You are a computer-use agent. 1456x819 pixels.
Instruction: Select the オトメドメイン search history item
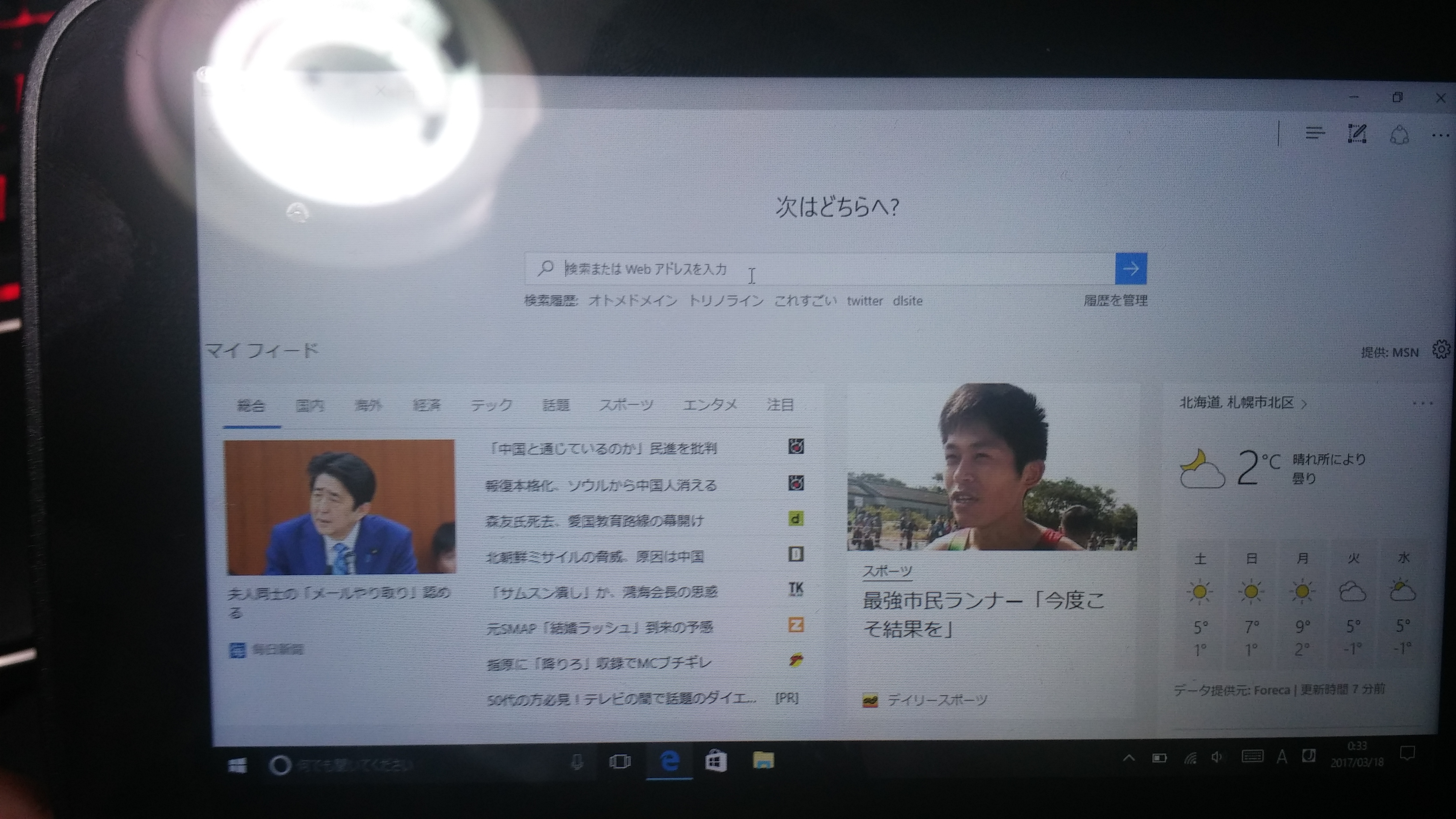pyautogui.click(x=632, y=301)
